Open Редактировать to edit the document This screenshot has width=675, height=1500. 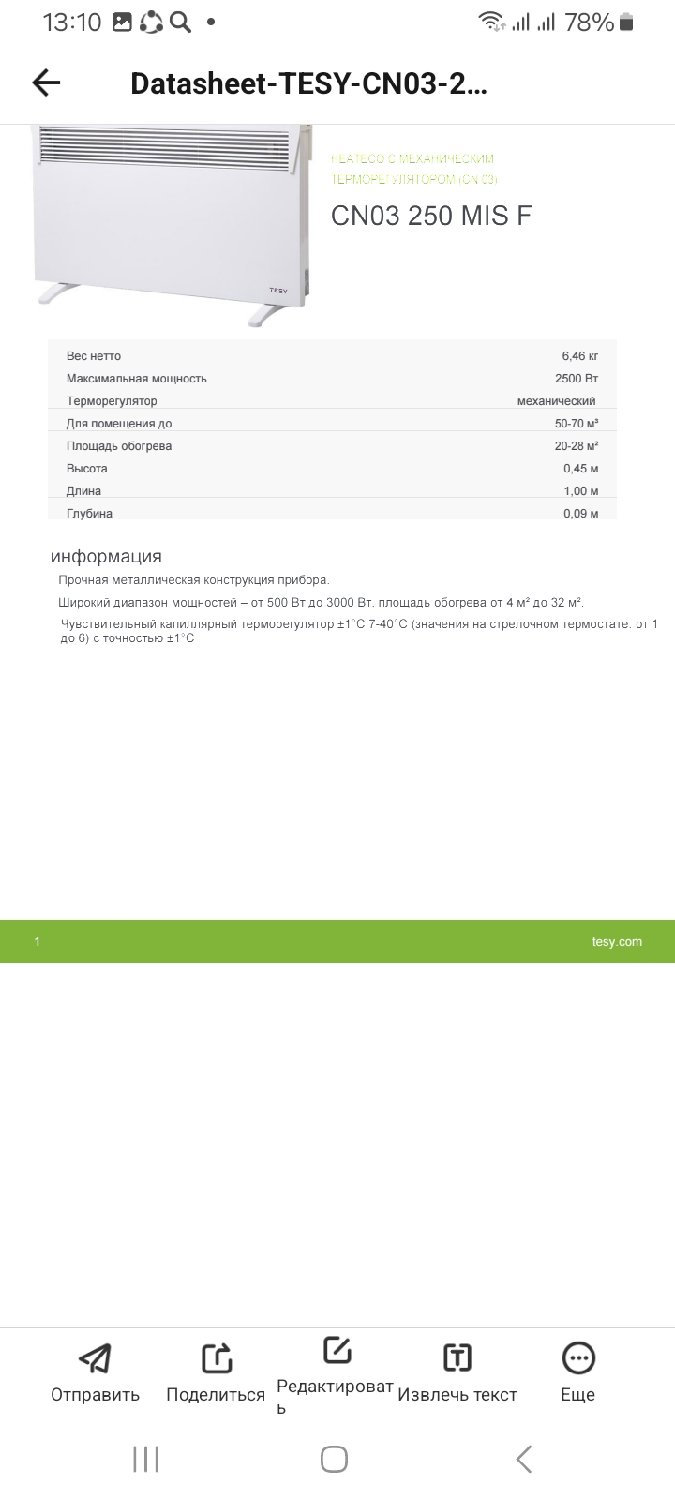(336, 1368)
